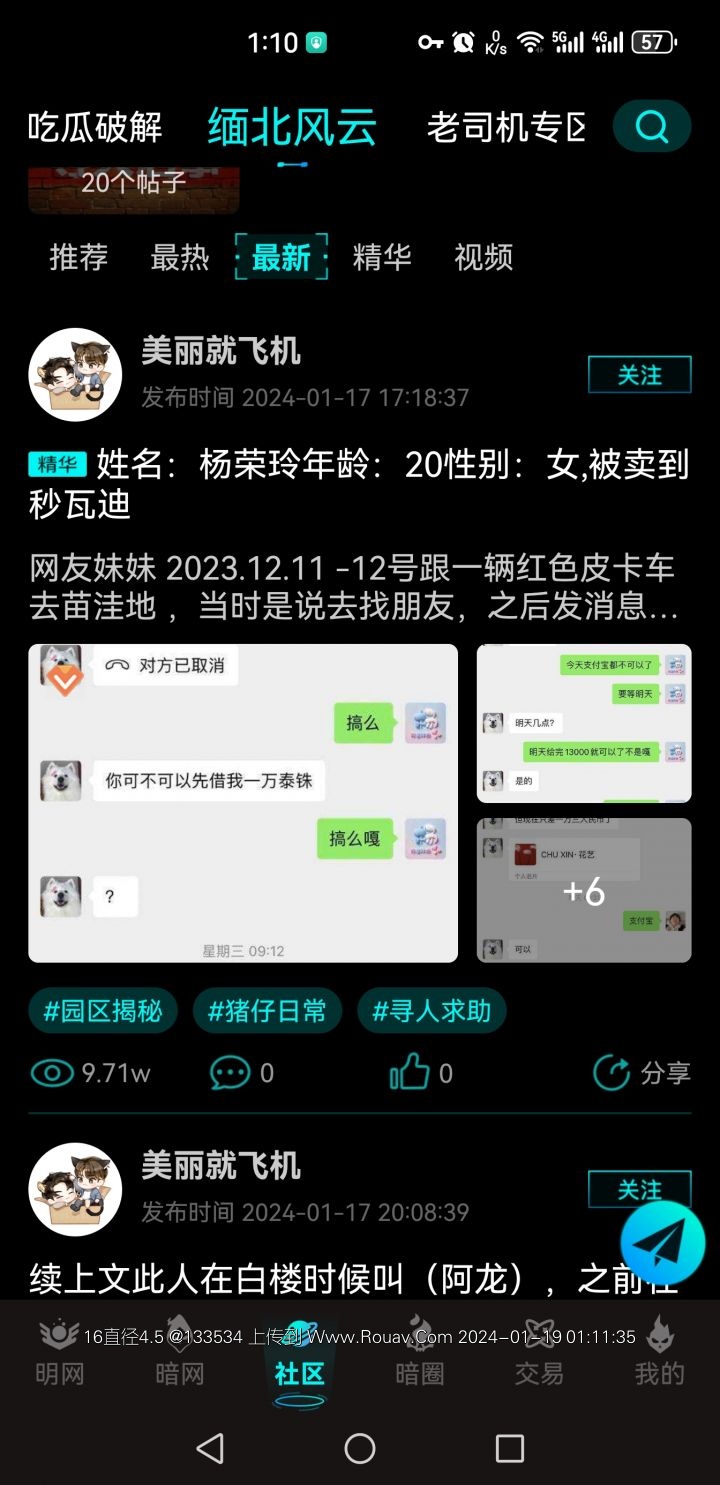Viewport: 720px width, 1485px height.
Task: Select the 推荐 filter
Action: [x=79, y=257]
